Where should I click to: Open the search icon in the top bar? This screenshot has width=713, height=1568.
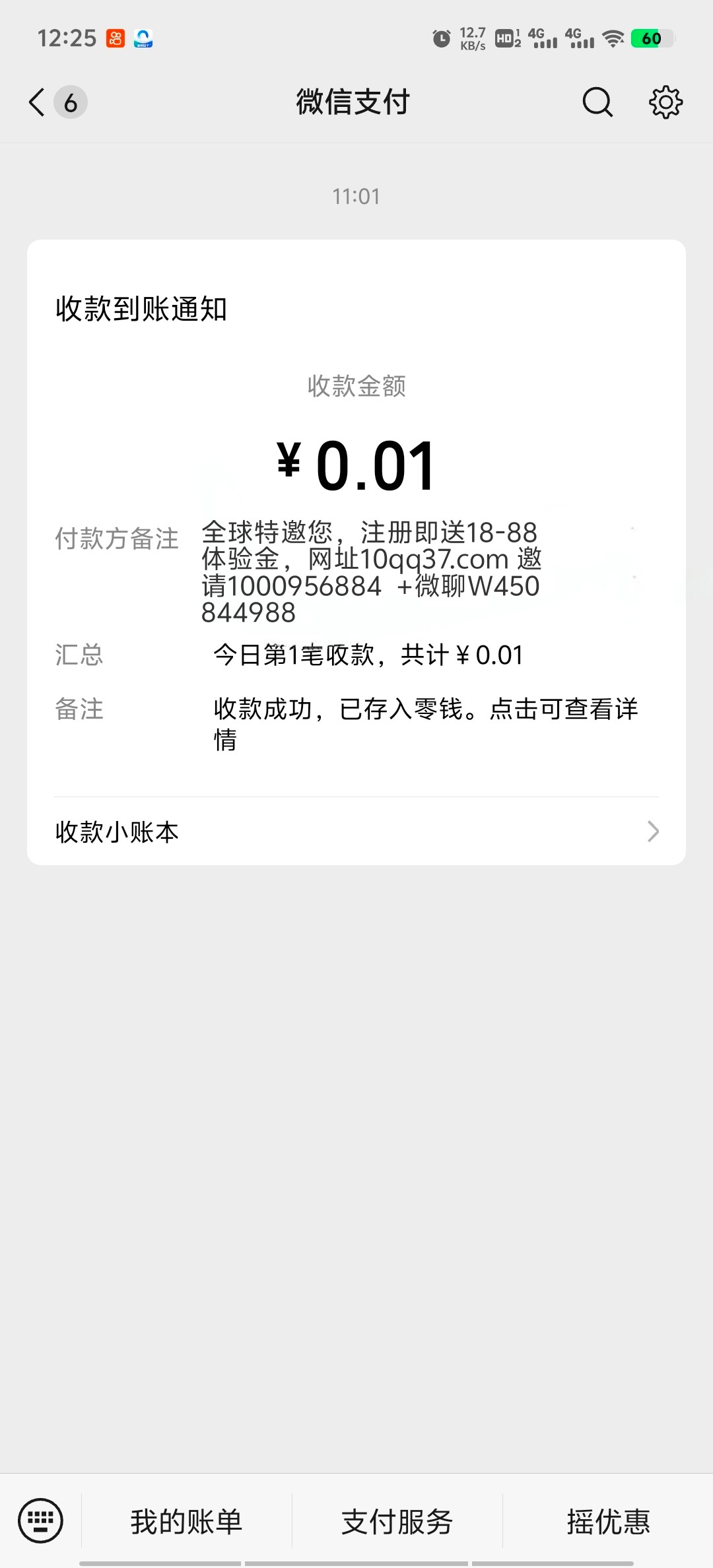596,102
